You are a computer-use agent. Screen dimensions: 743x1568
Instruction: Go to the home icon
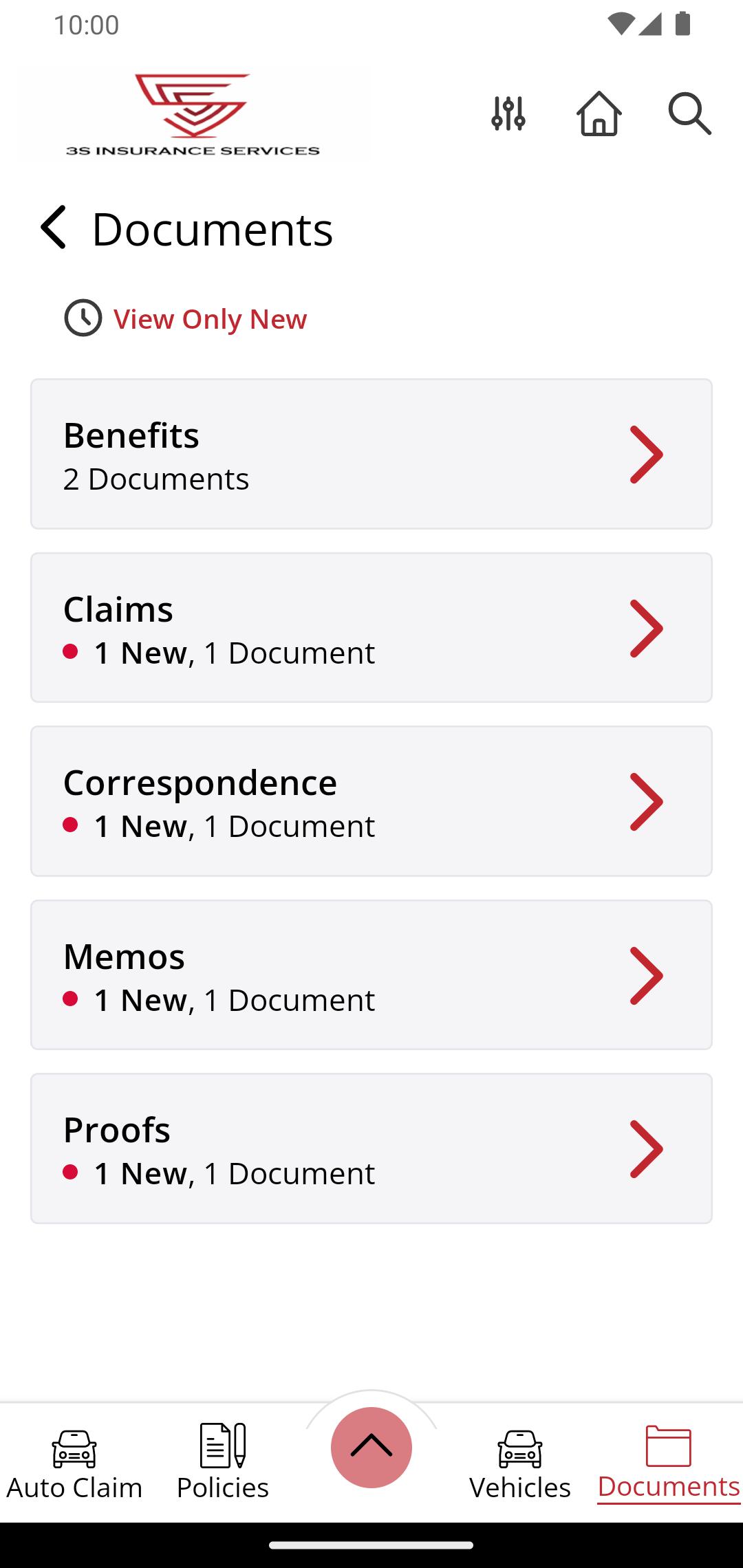[599, 113]
